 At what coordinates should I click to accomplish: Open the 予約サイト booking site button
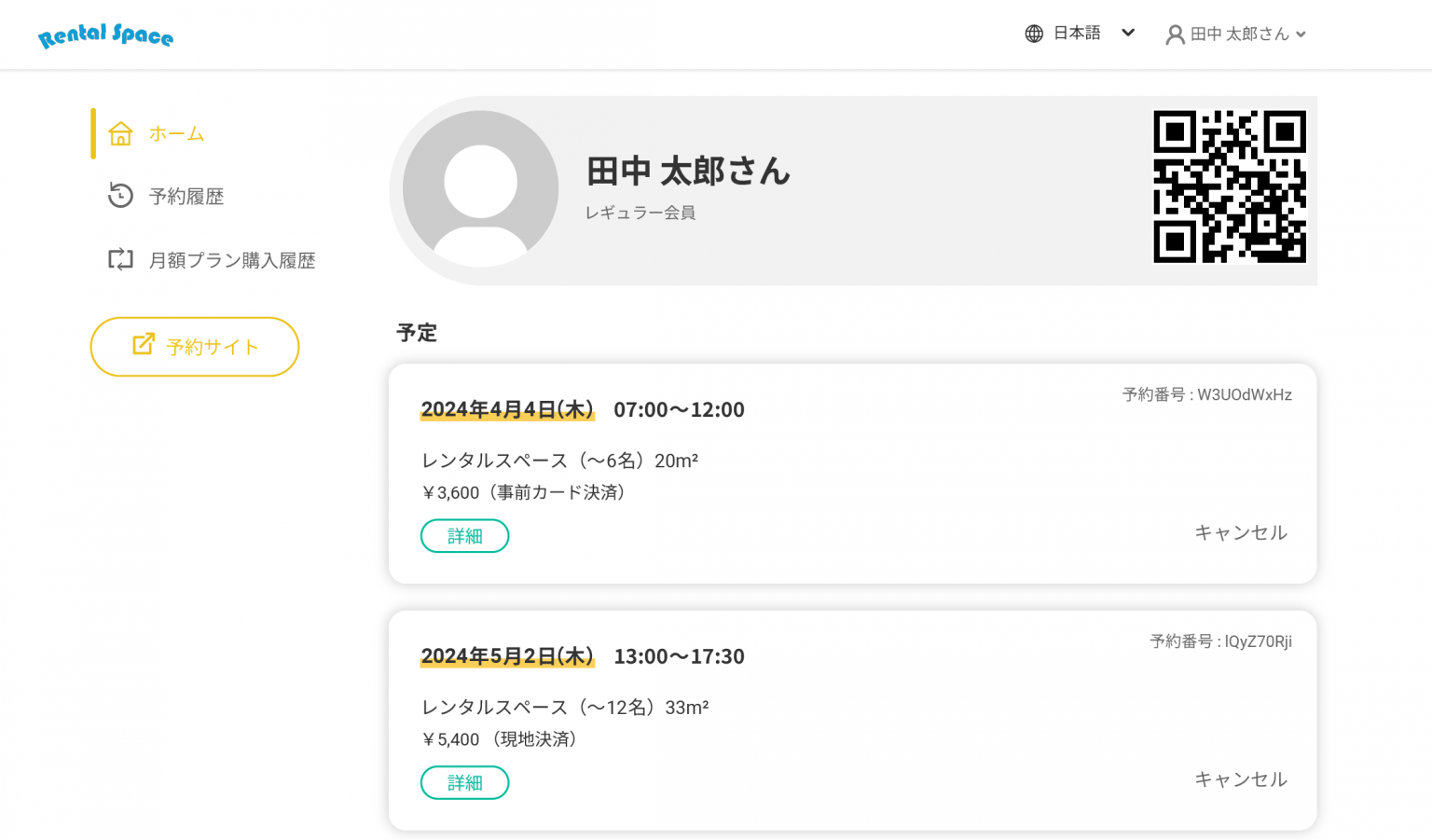point(195,347)
